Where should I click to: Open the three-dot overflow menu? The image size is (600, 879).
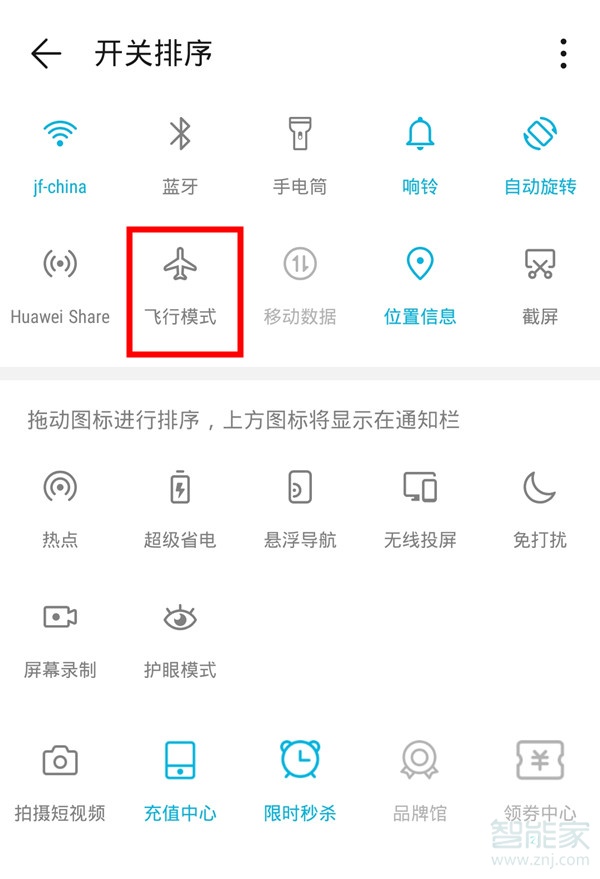(564, 54)
